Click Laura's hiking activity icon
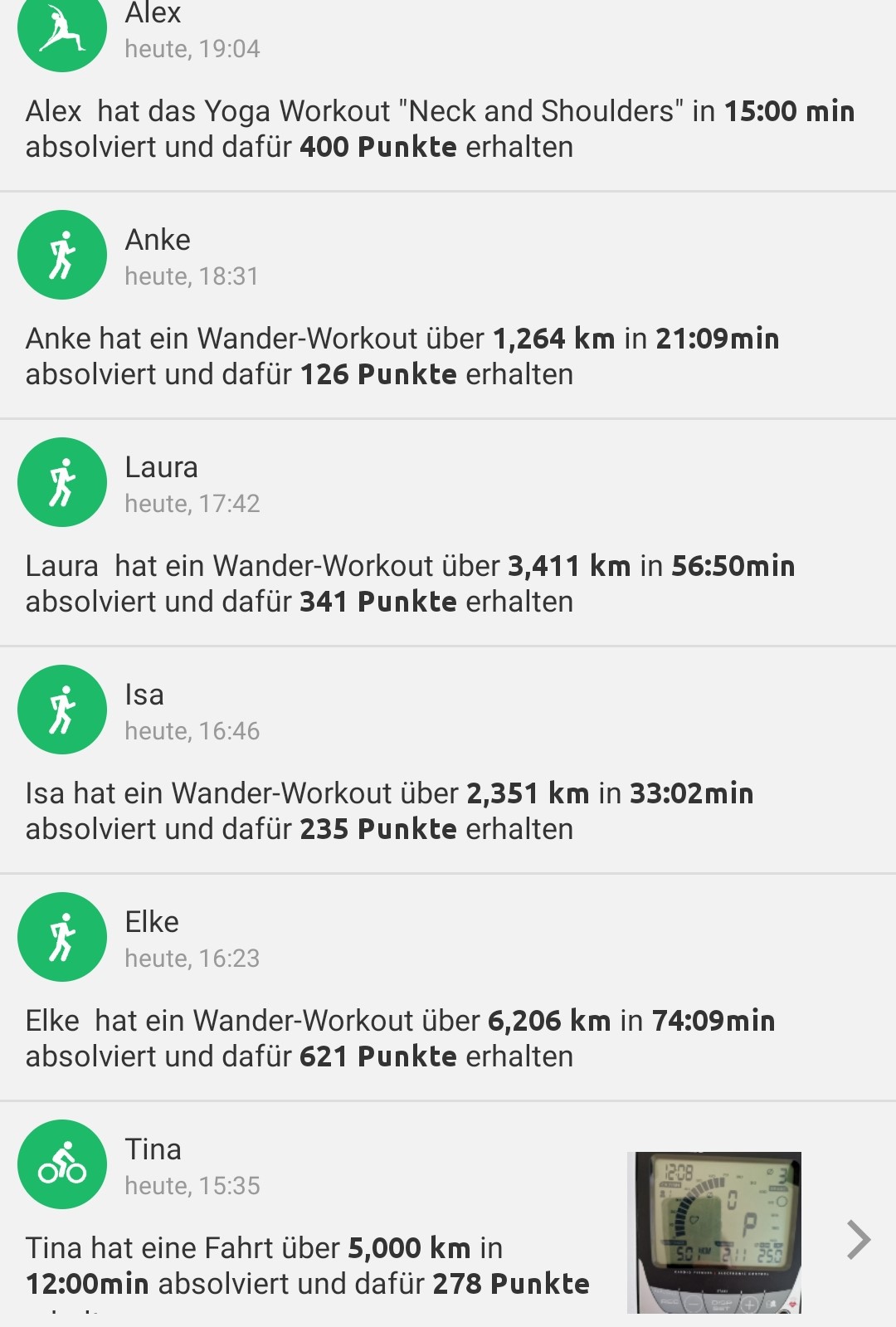Viewport: 896px width, 1327px height. coord(62,482)
